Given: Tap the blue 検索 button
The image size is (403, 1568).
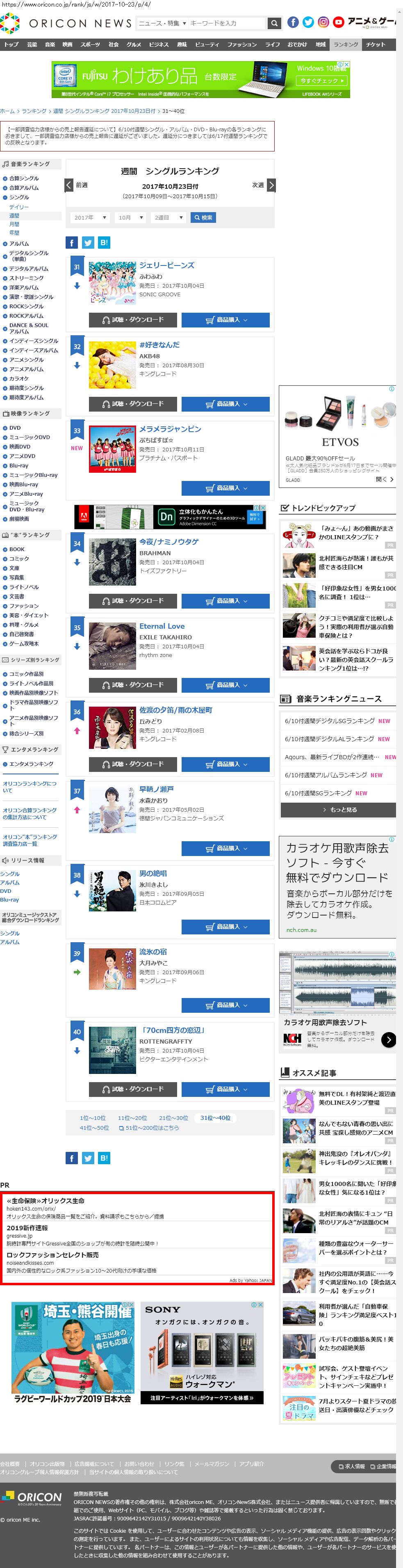Looking at the screenshot, I should (x=203, y=217).
